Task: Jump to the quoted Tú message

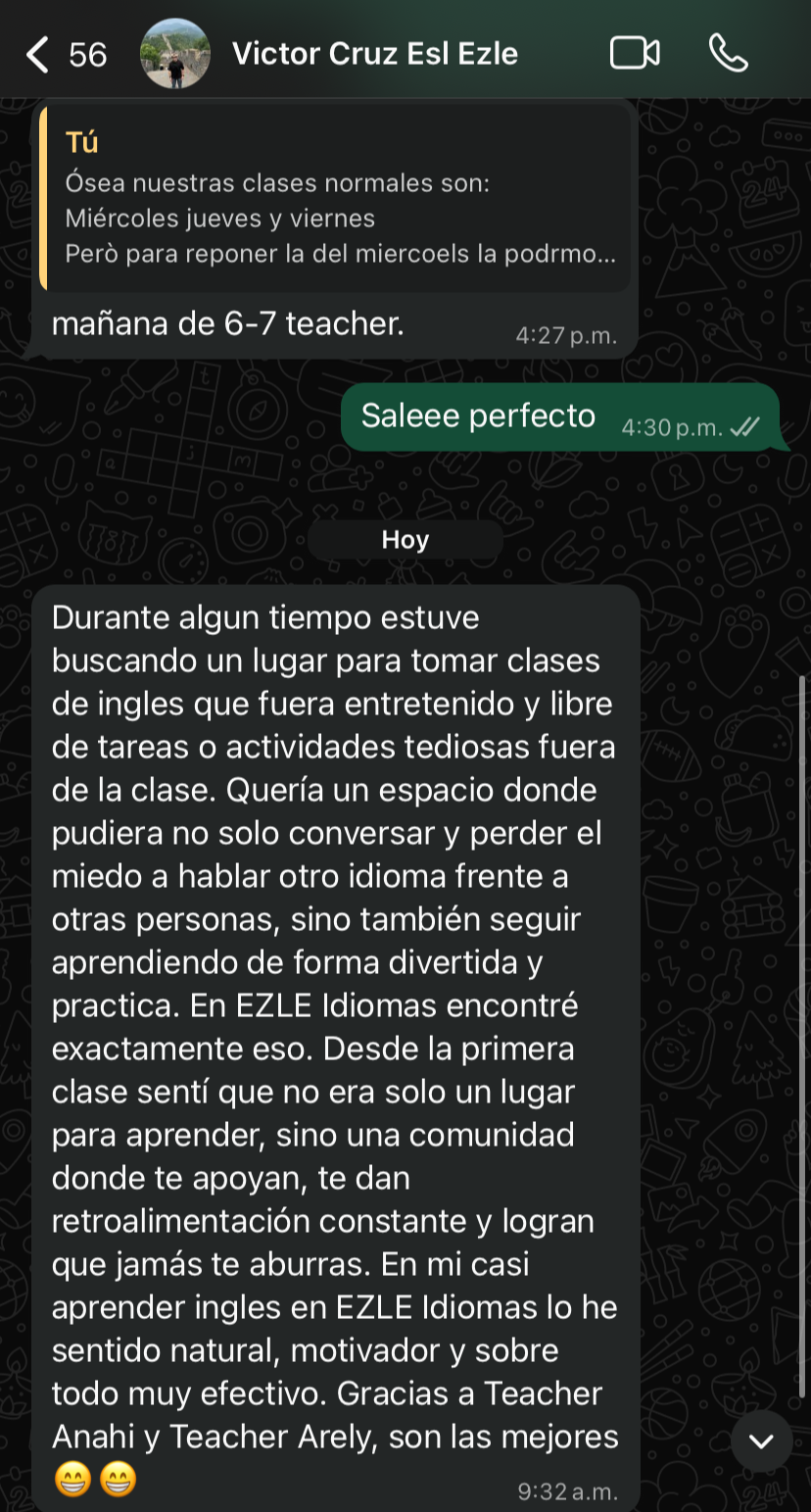Action: pos(333,199)
